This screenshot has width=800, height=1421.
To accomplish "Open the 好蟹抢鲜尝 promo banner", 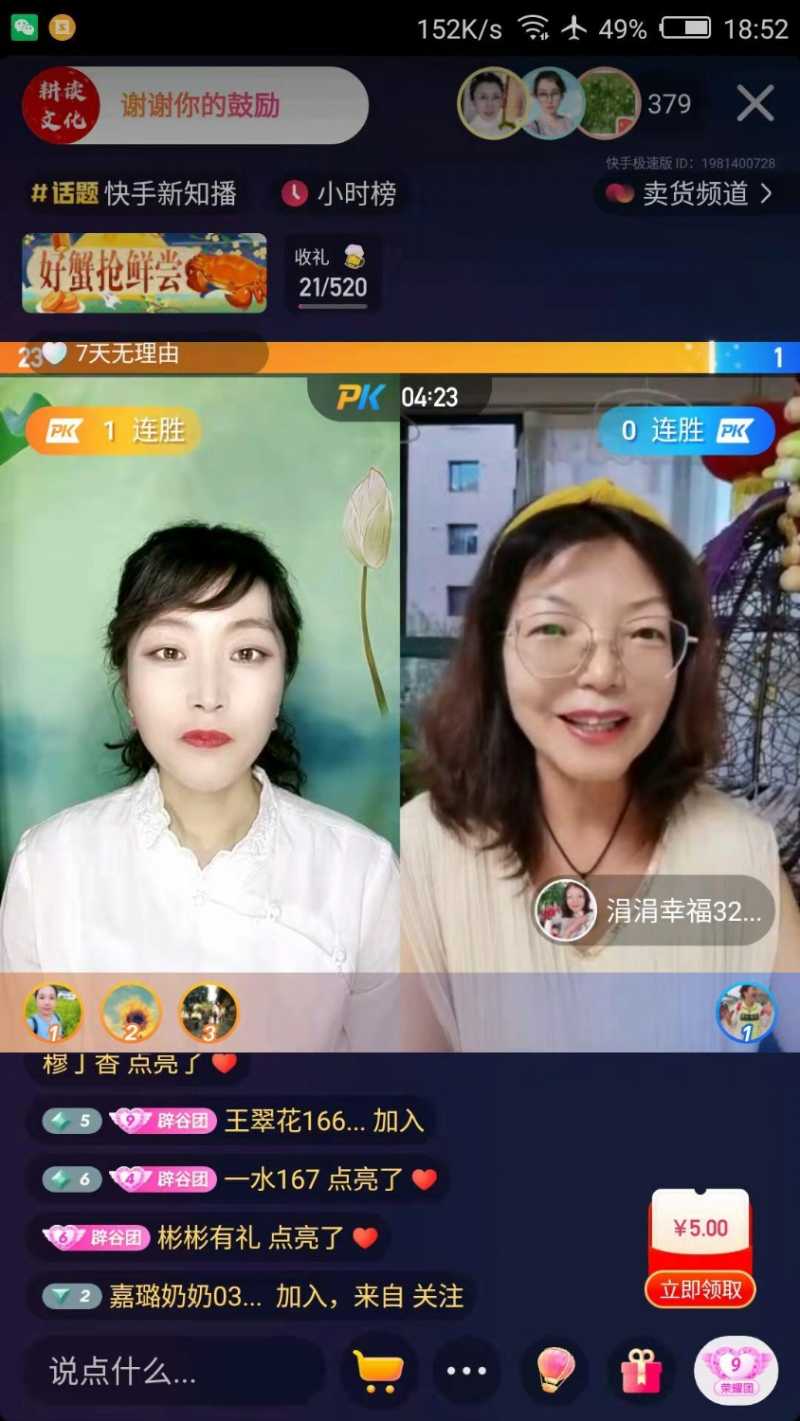I will coord(144,273).
